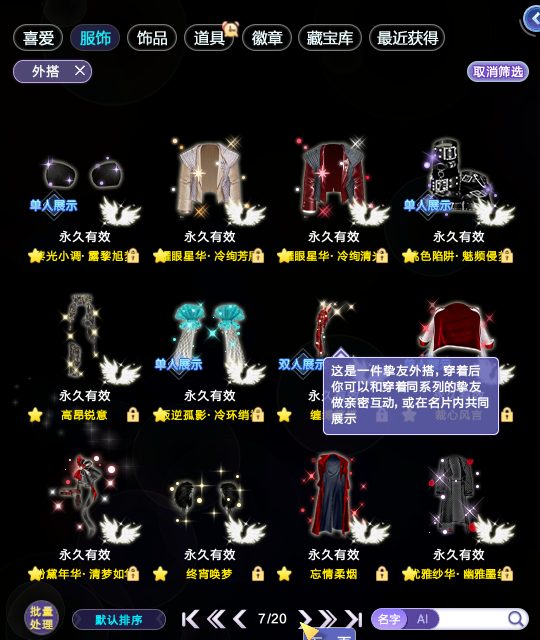Open the 徽章 tab
This screenshot has width=540, height=640.
coord(267,38)
